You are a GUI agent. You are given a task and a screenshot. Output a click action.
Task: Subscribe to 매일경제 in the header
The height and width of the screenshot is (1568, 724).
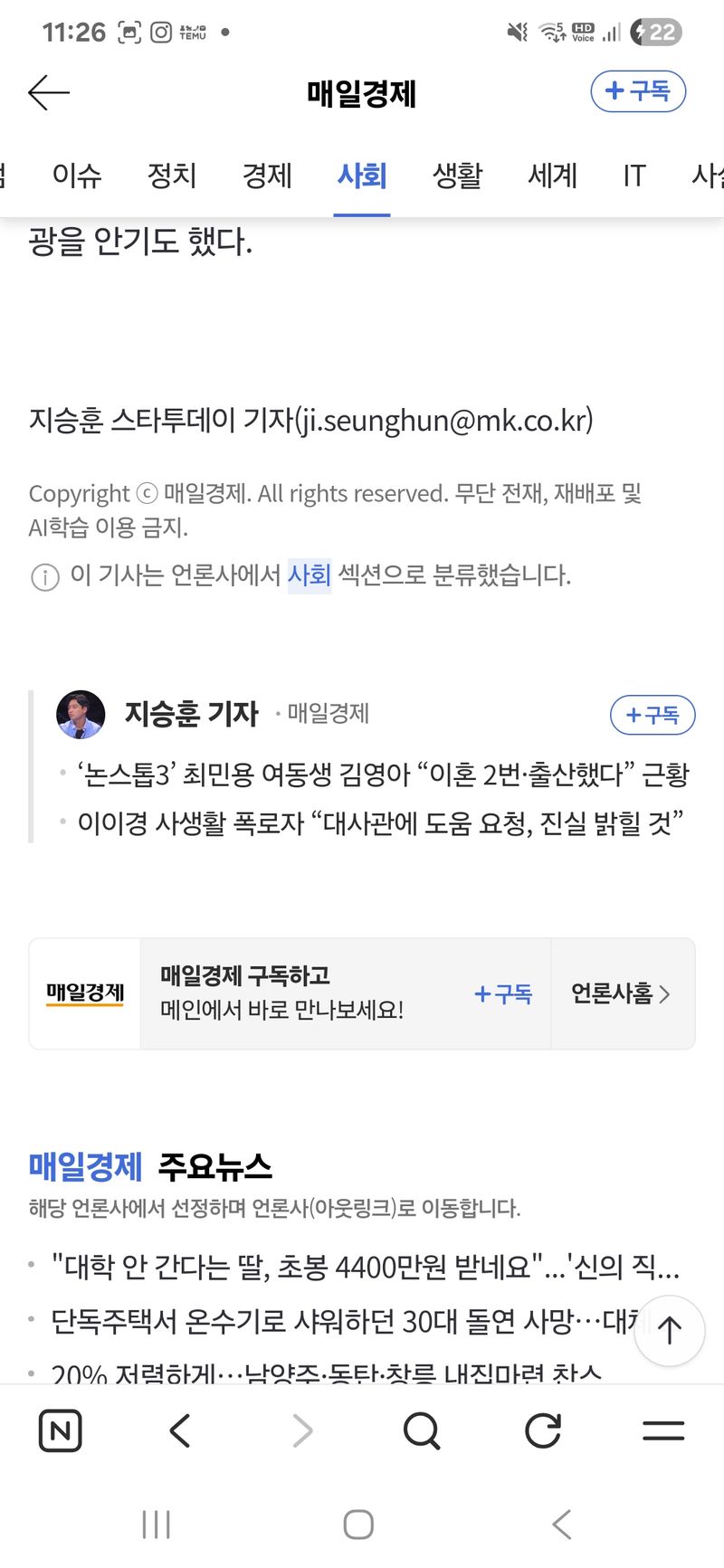click(x=638, y=91)
